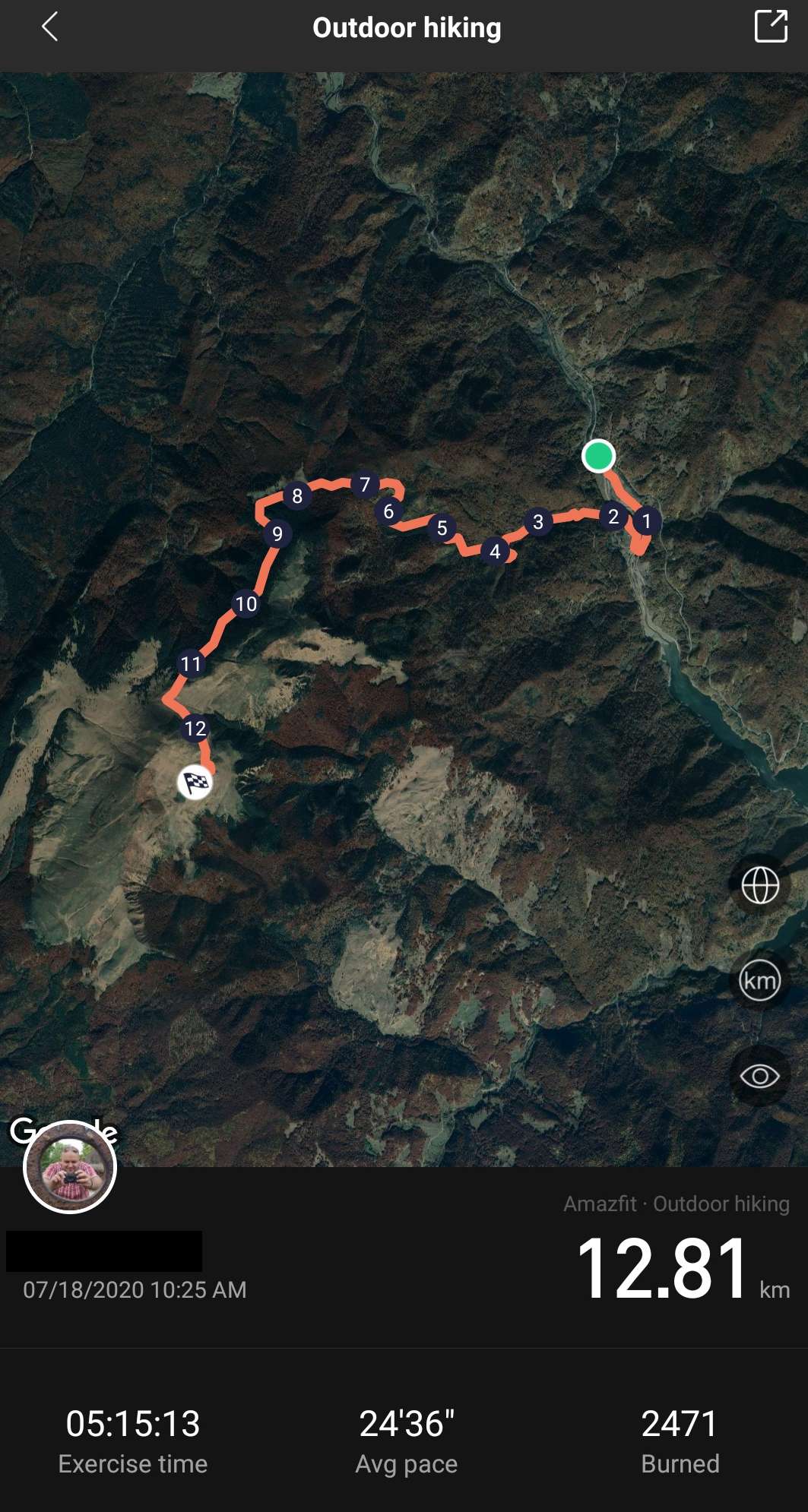This screenshot has width=808, height=1512.
Task: Toggle map visibility with eye icon
Action: pos(759,1076)
